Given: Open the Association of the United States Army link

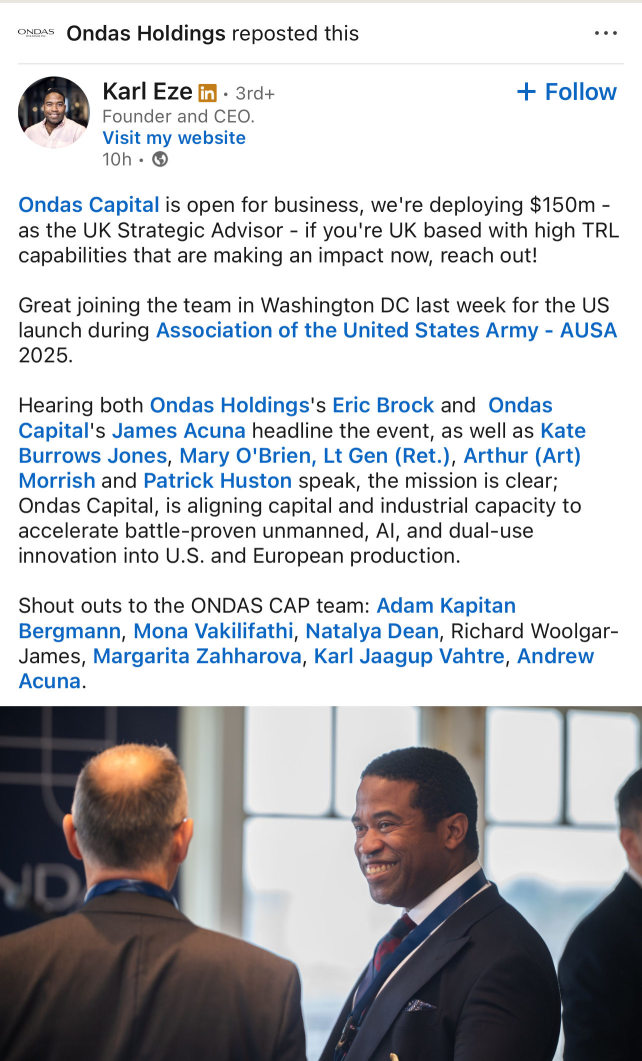Looking at the screenshot, I should [x=386, y=330].
